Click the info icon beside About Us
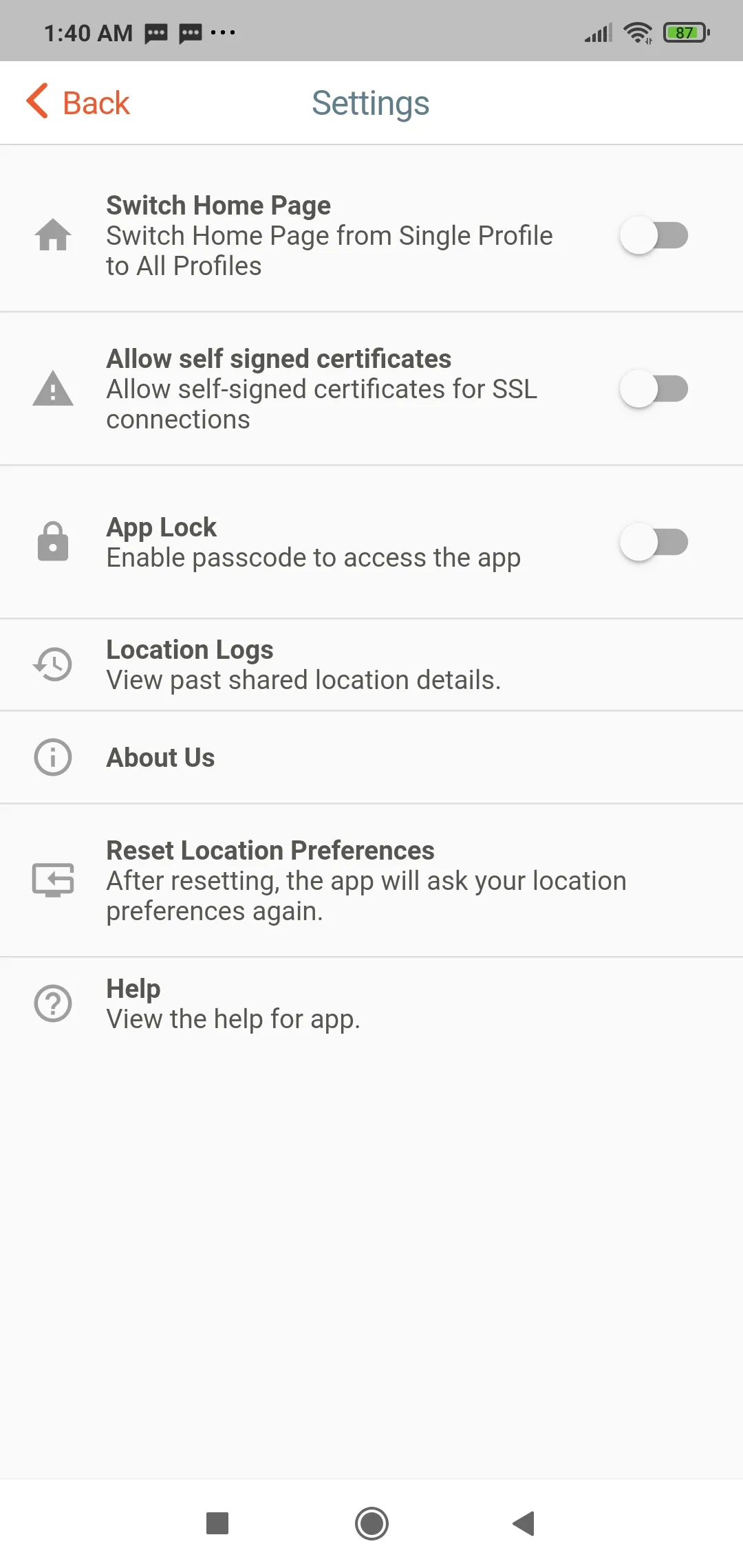The height and width of the screenshot is (1568, 743). pos(52,756)
